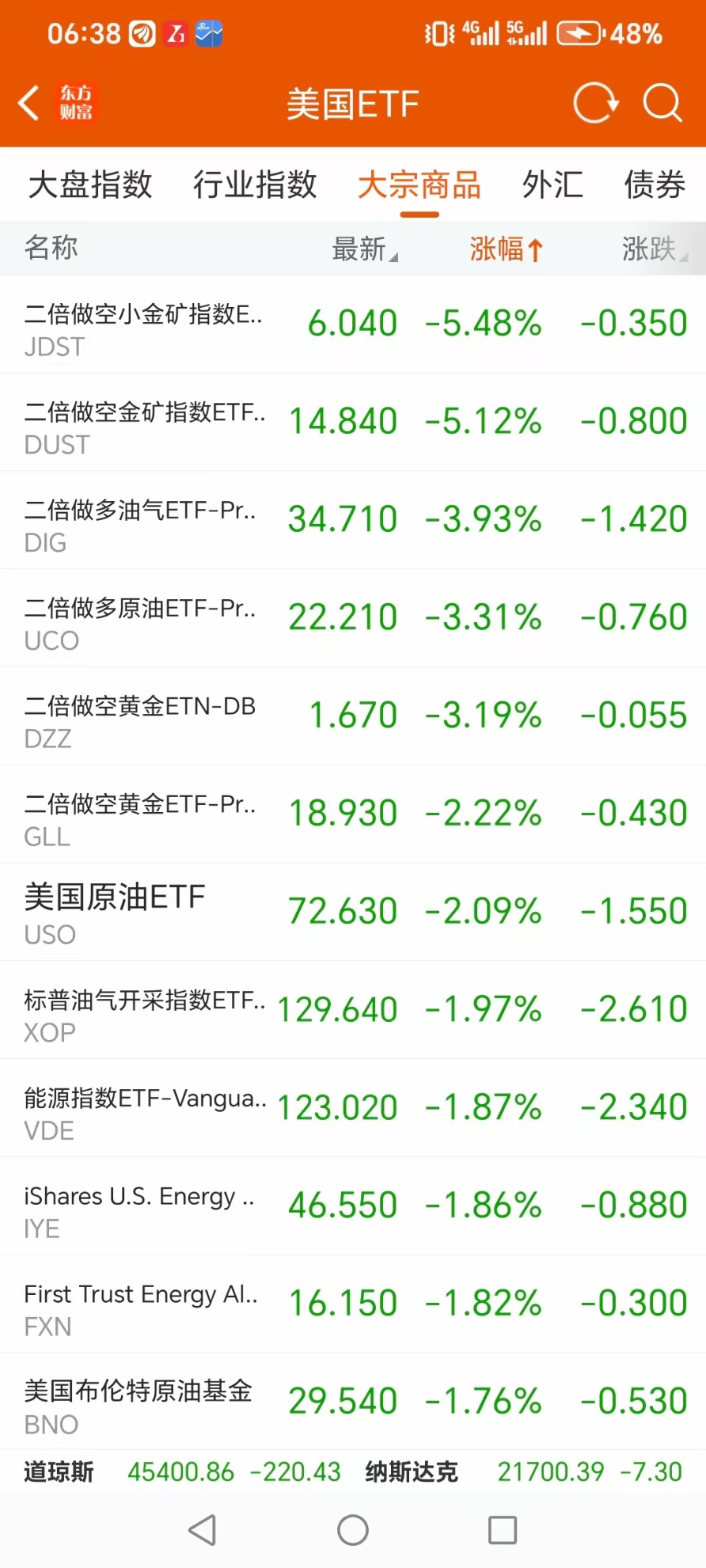
Task: Open the UCO 二倍做多原油ETF
Action: [353, 619]
